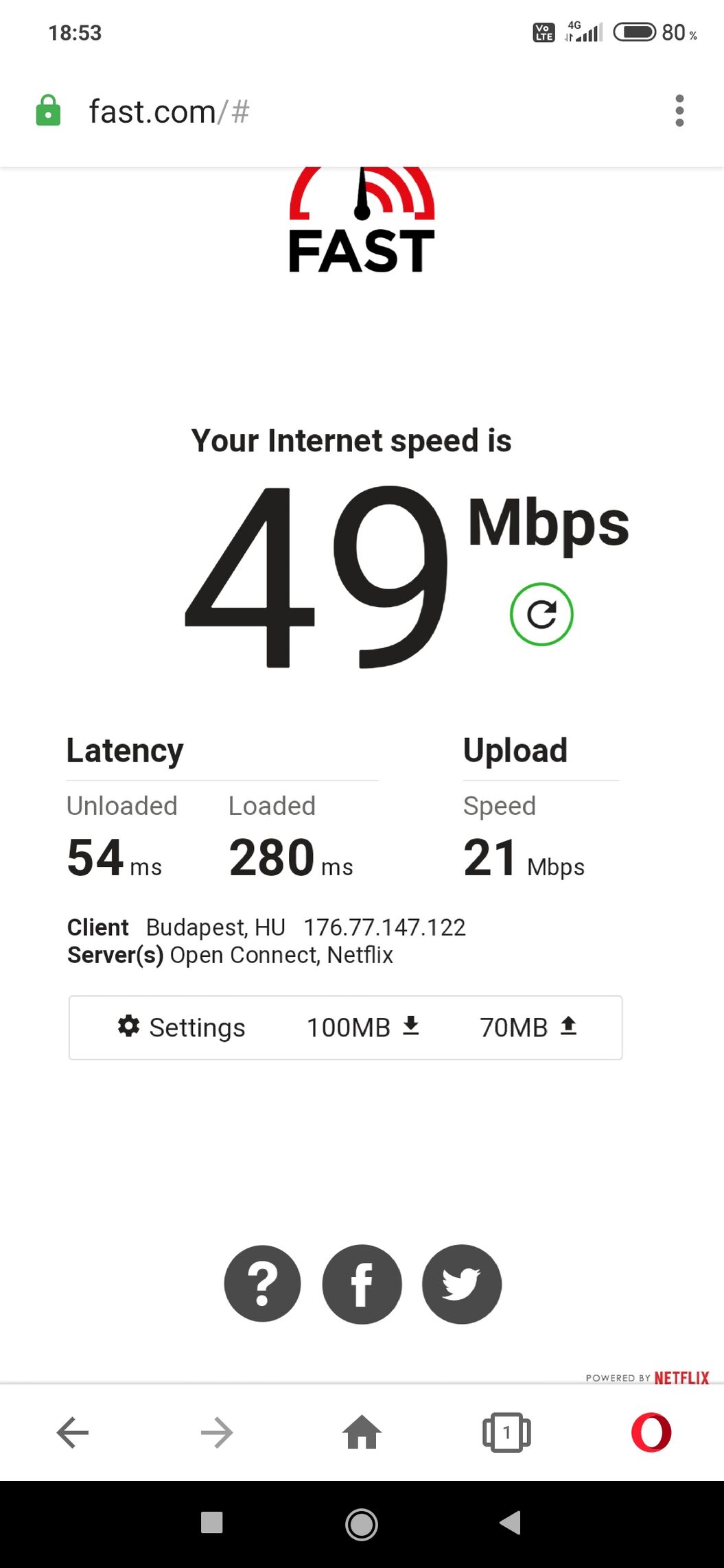
Task: Open the browser home page
Action: click(362, 1432)
